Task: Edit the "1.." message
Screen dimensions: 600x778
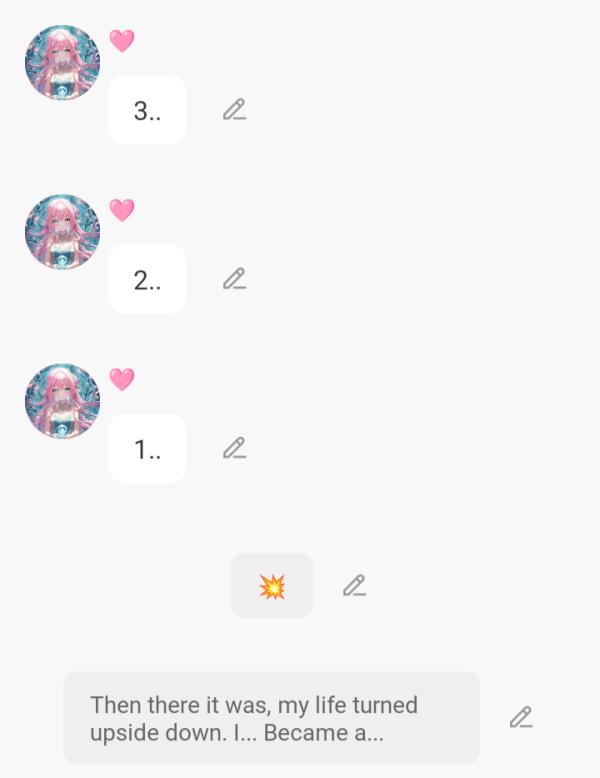Action: pyautogui.click(x=234, y=448)
